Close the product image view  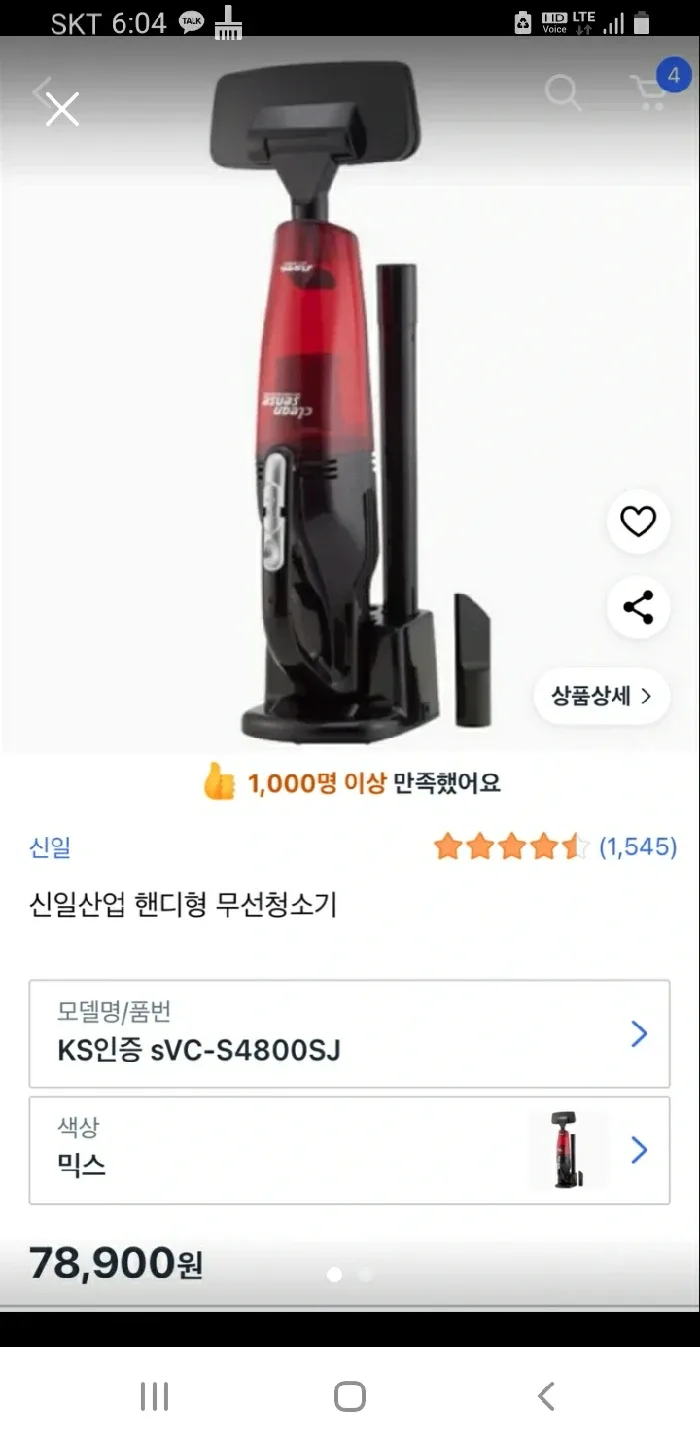(x=62, y=109)
